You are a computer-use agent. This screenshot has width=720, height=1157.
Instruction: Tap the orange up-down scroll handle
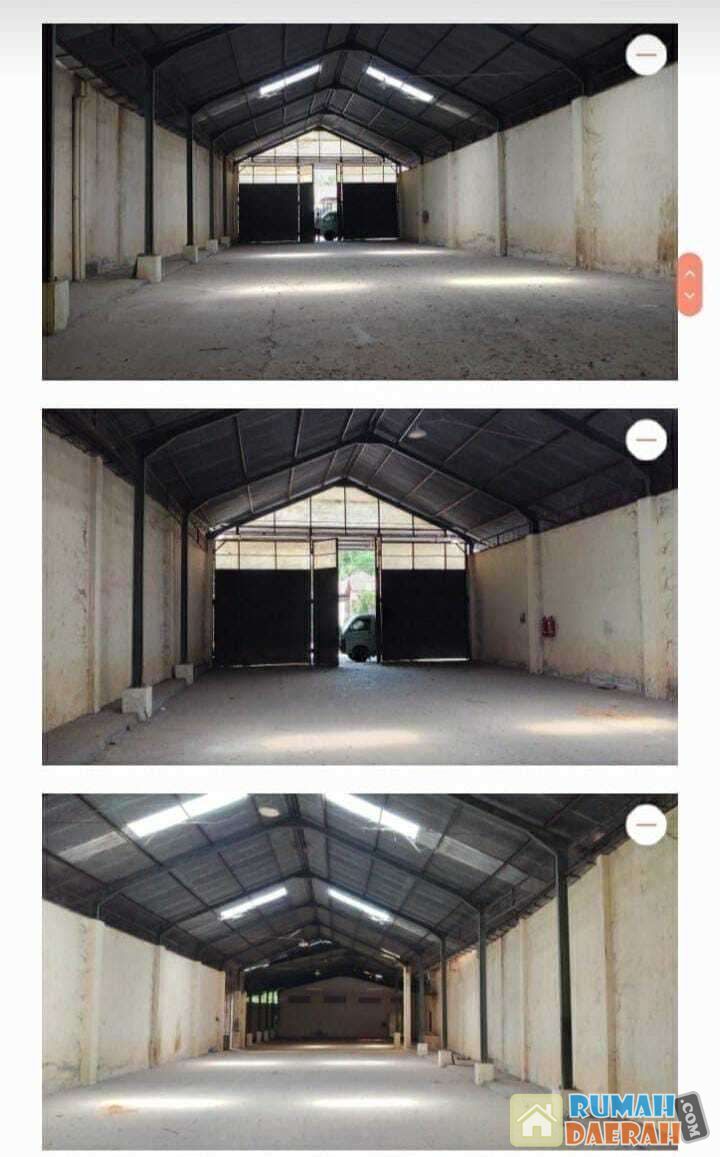pos(689,285)
